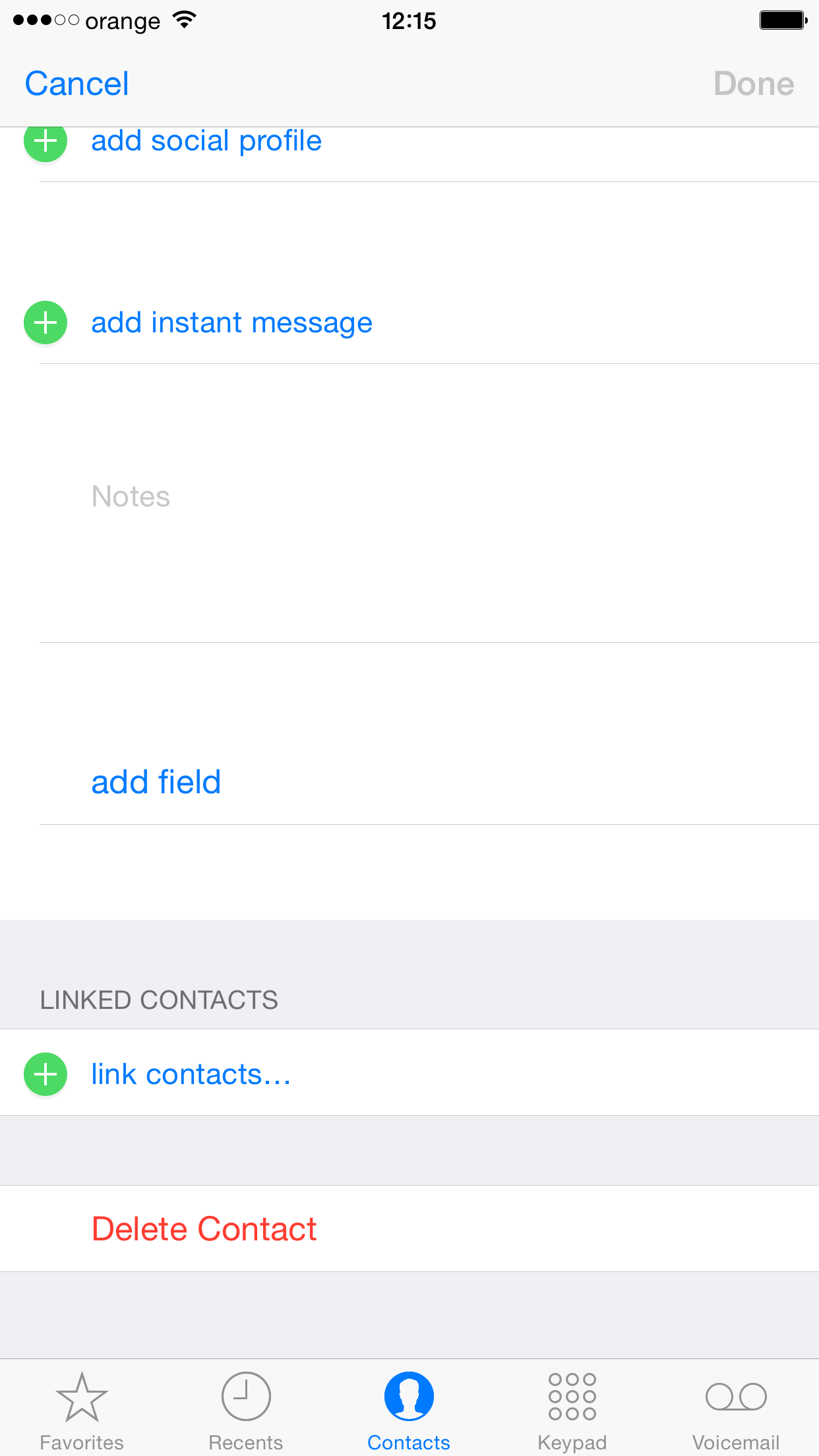This screenshot has width=819, height=1456.
Task: Add an instant message account
Action: click(409, 322)
